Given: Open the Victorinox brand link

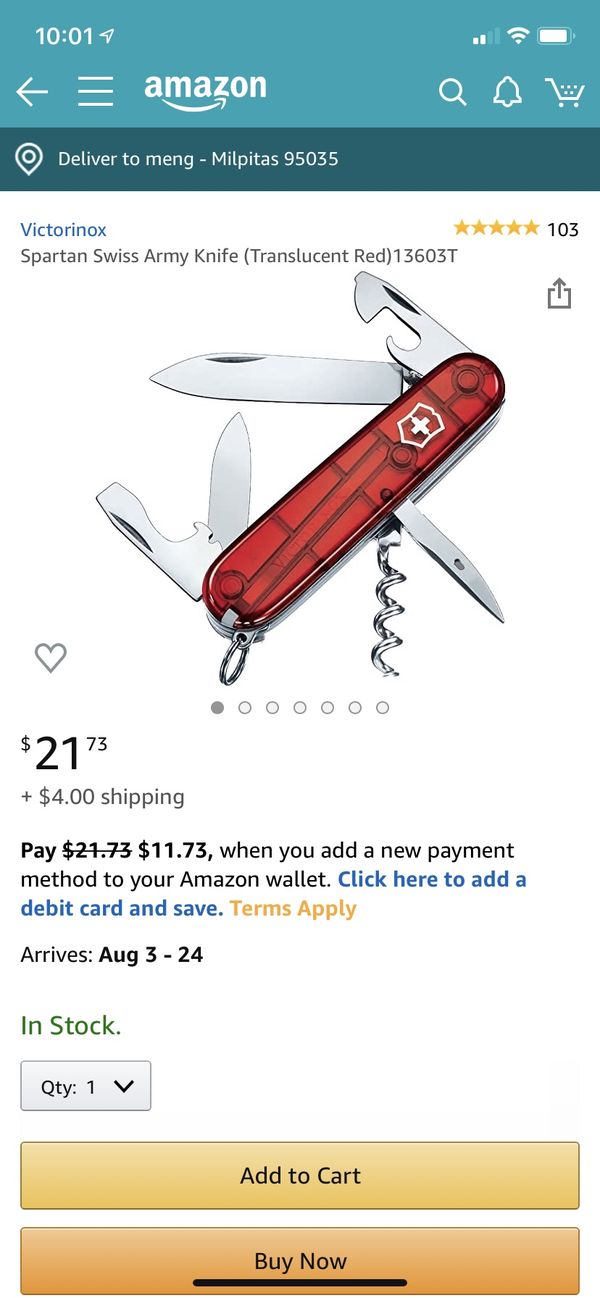Looking at the screenshot, I should click(63, 229).
